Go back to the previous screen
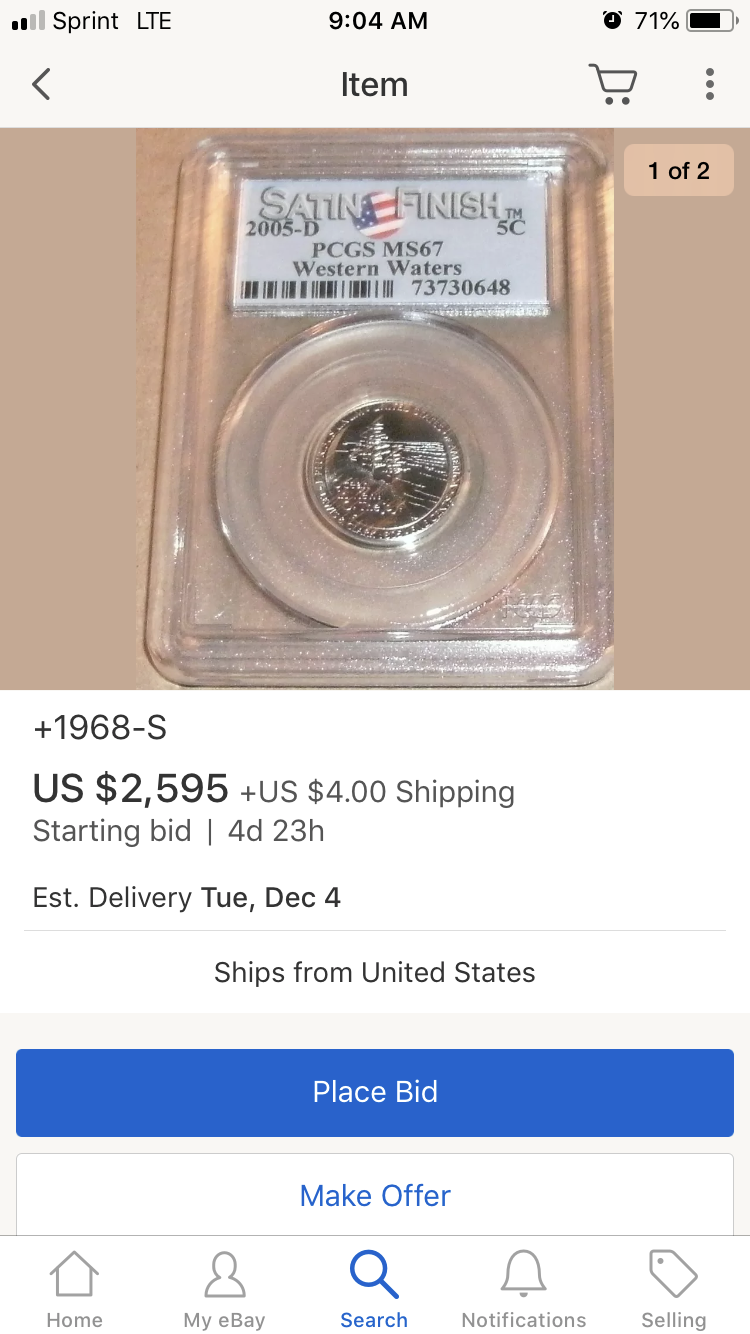 [x=41, y=85]
